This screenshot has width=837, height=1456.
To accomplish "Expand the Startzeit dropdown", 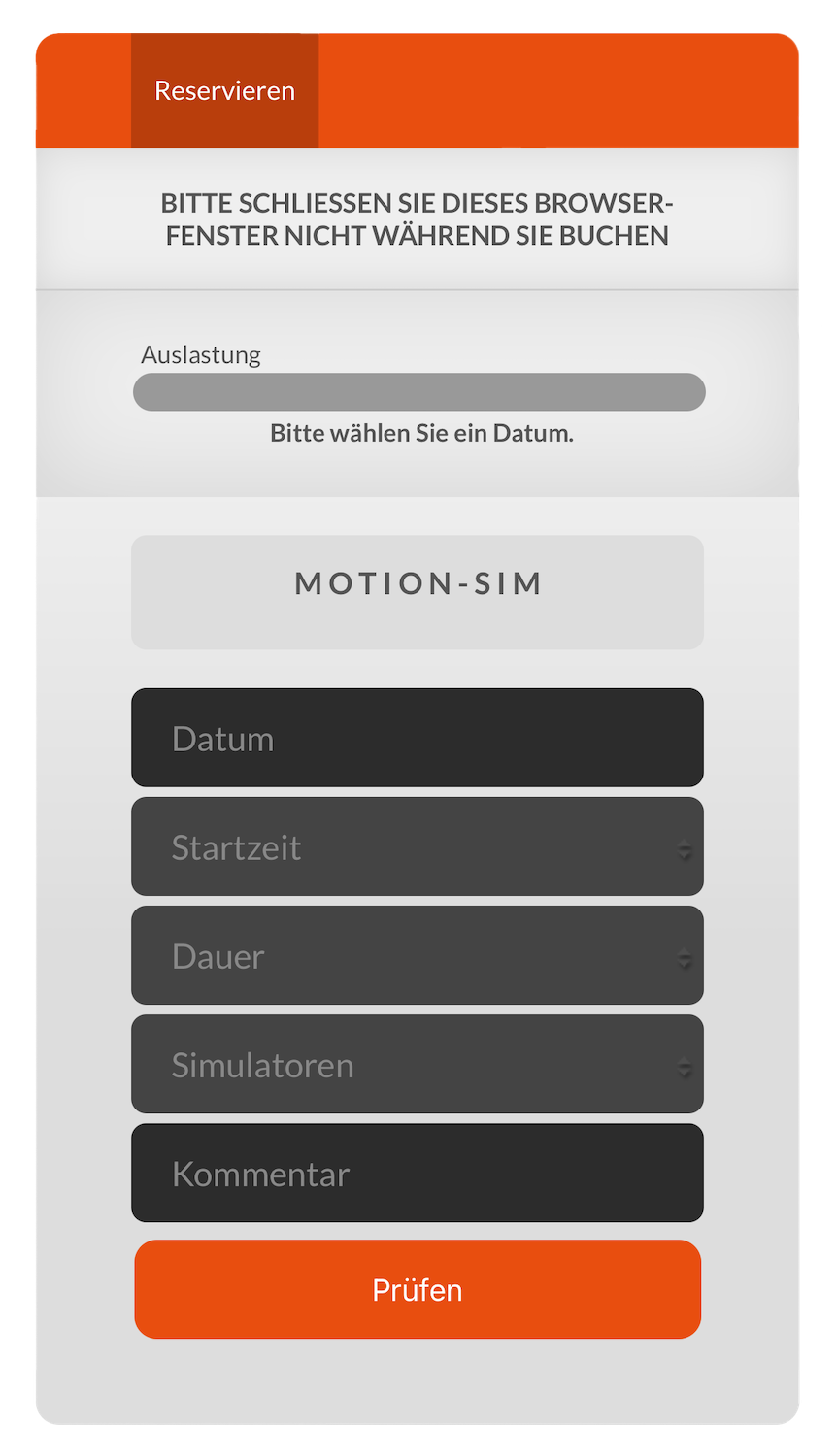I will pyautogui.click(x=417, y=846).
